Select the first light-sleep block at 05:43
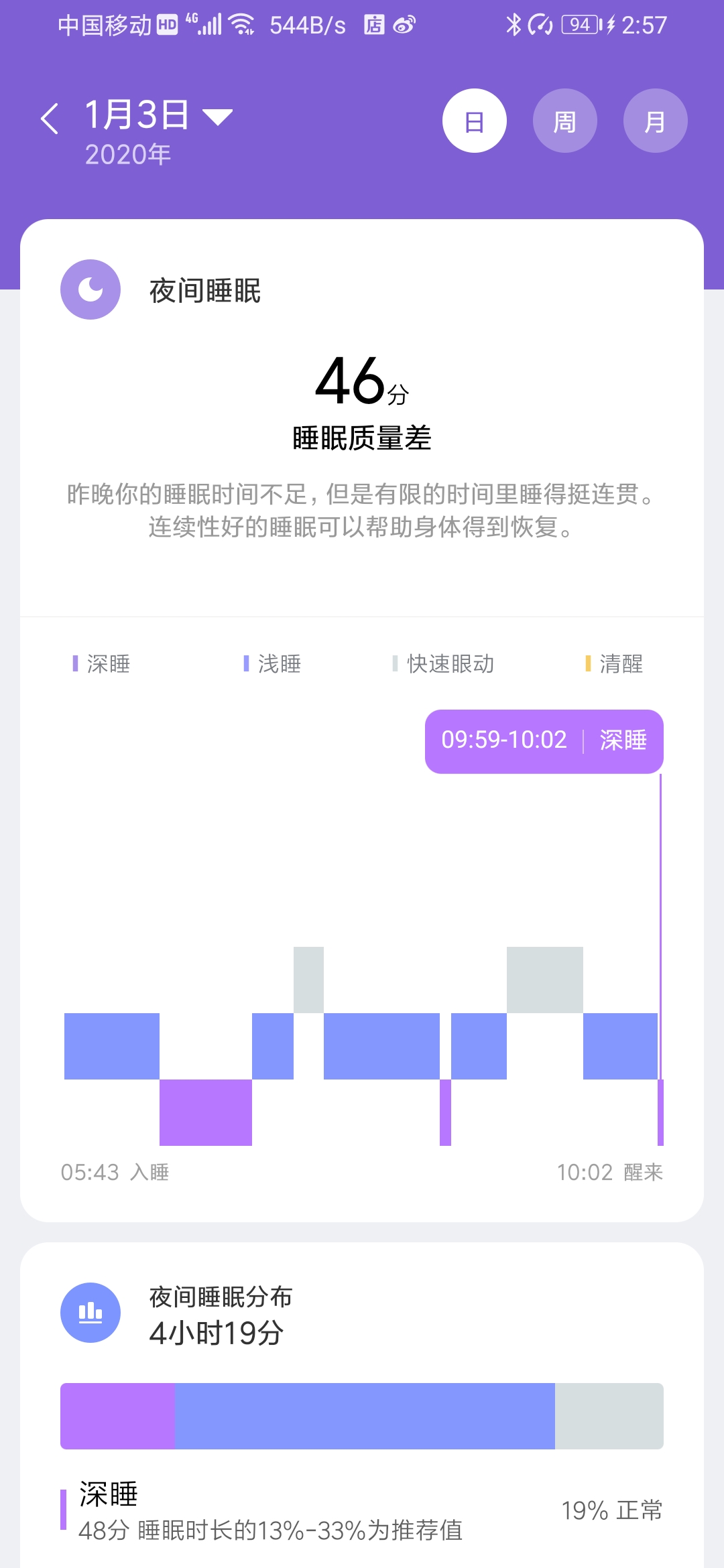Screen dimensions: 724x1568 [111, 1046]
